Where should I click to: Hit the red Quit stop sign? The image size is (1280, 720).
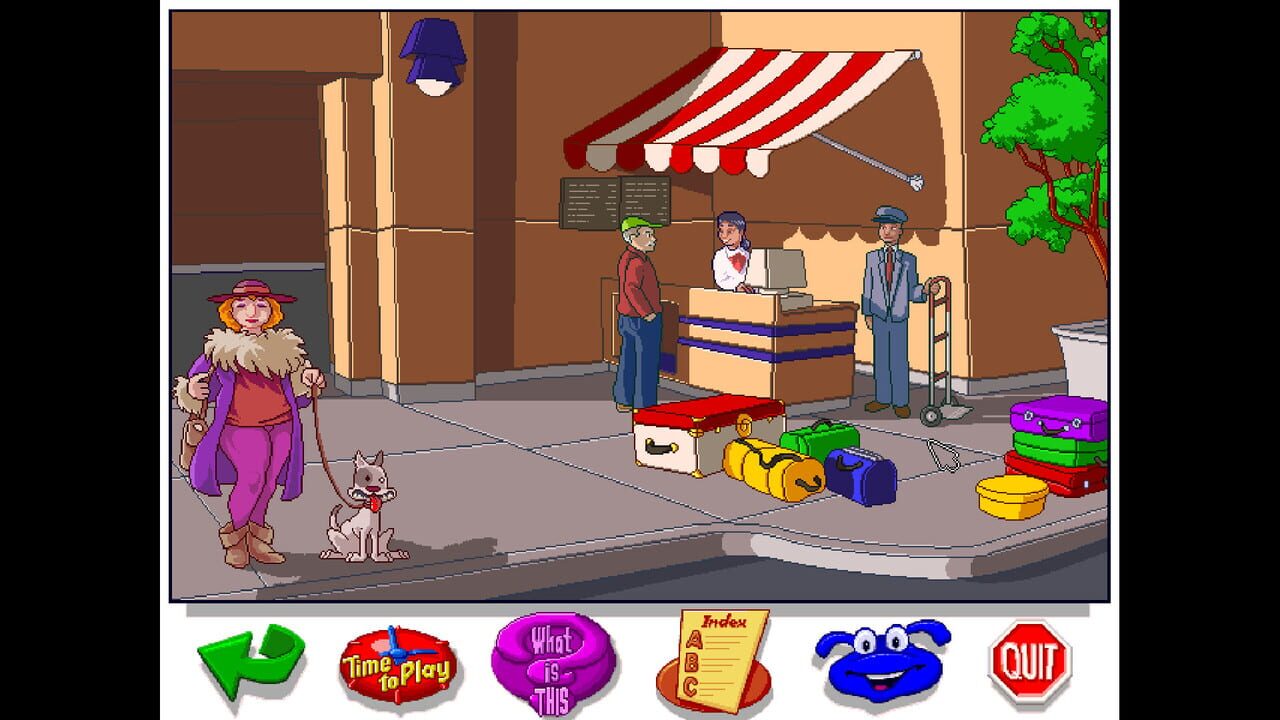1030,661
